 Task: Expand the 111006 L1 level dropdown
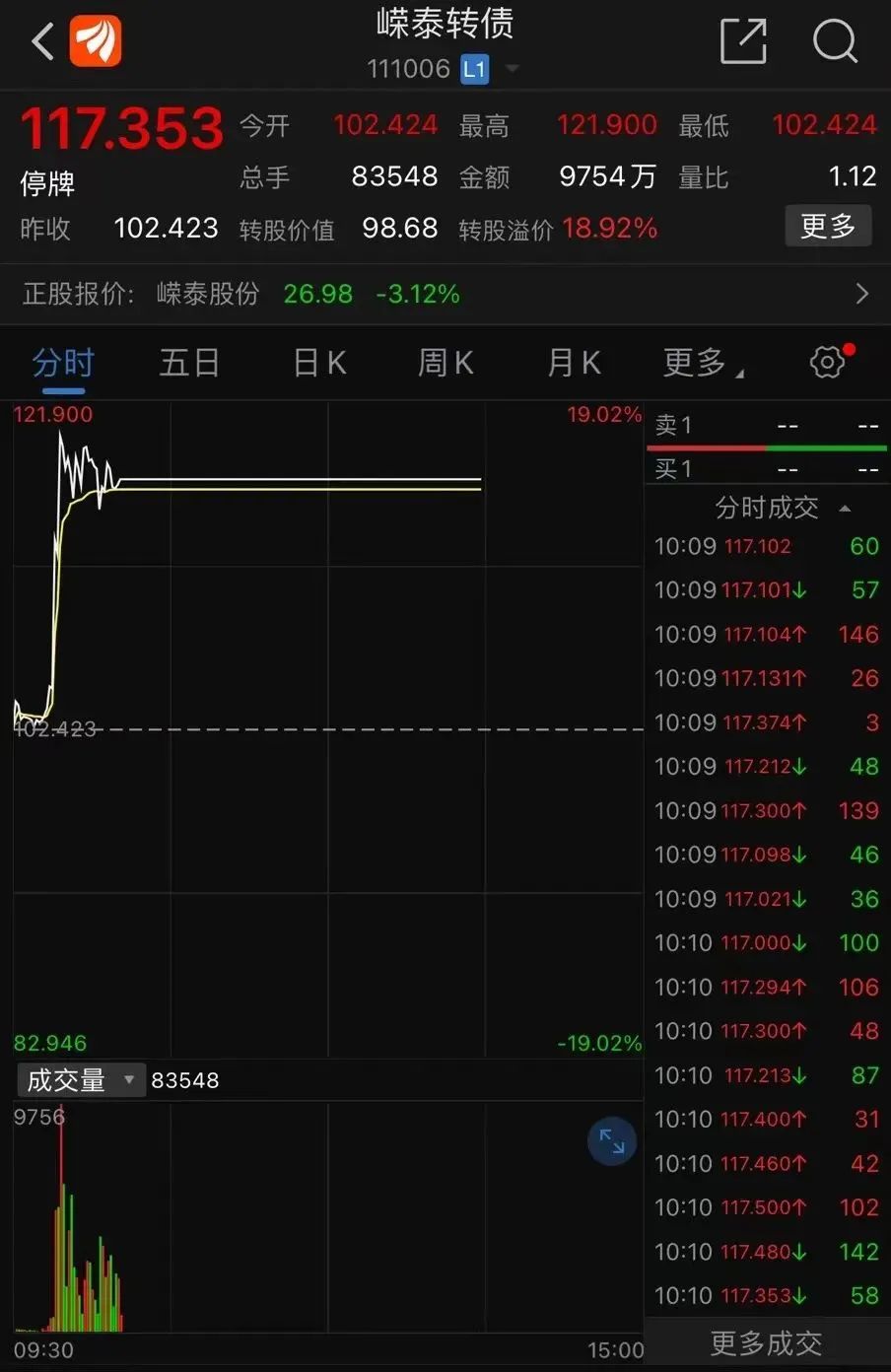pos(512,69)
